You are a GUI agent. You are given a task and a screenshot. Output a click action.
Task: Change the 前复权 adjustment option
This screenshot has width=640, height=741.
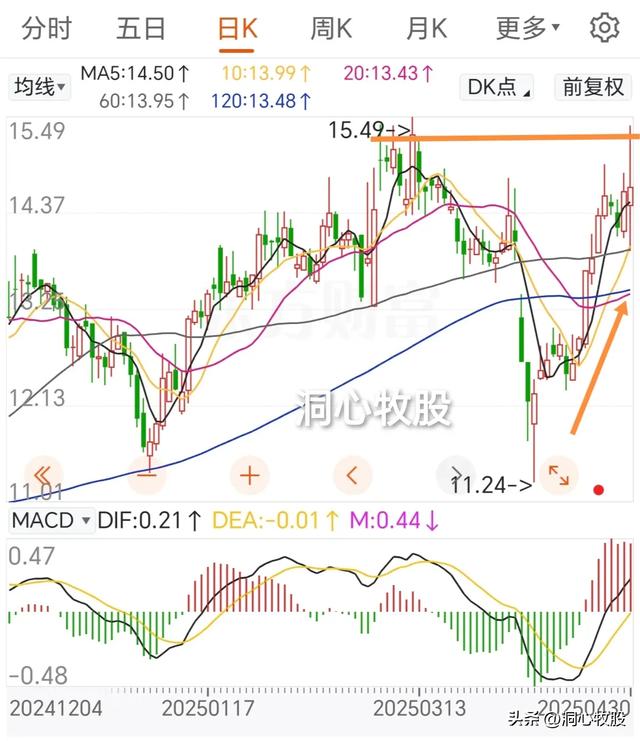(x=593, y=87)
